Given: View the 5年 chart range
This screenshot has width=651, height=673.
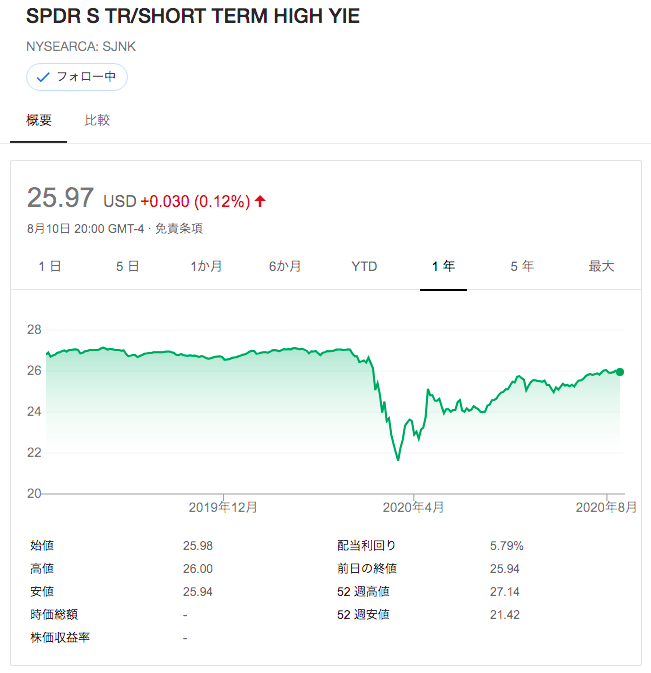Looking at the screenshot, I should 522,266.
